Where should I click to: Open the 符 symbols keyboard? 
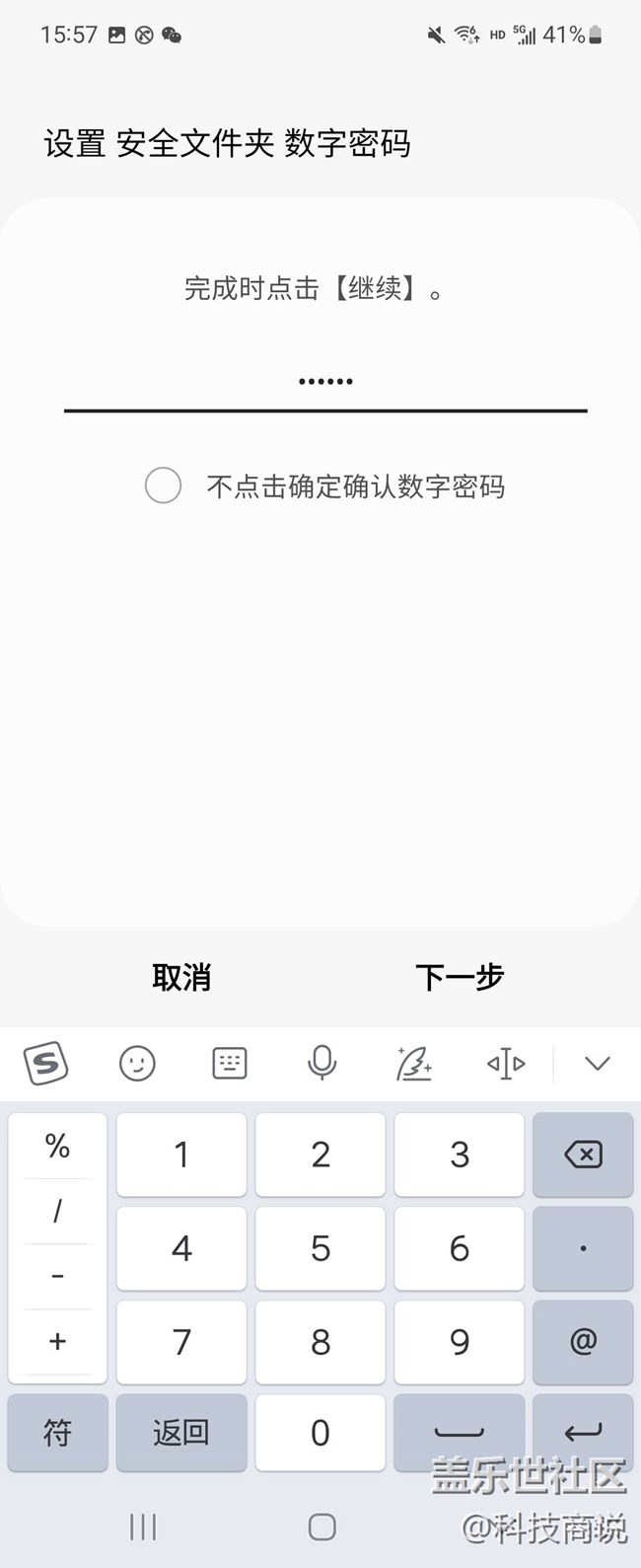(57, 1432)
